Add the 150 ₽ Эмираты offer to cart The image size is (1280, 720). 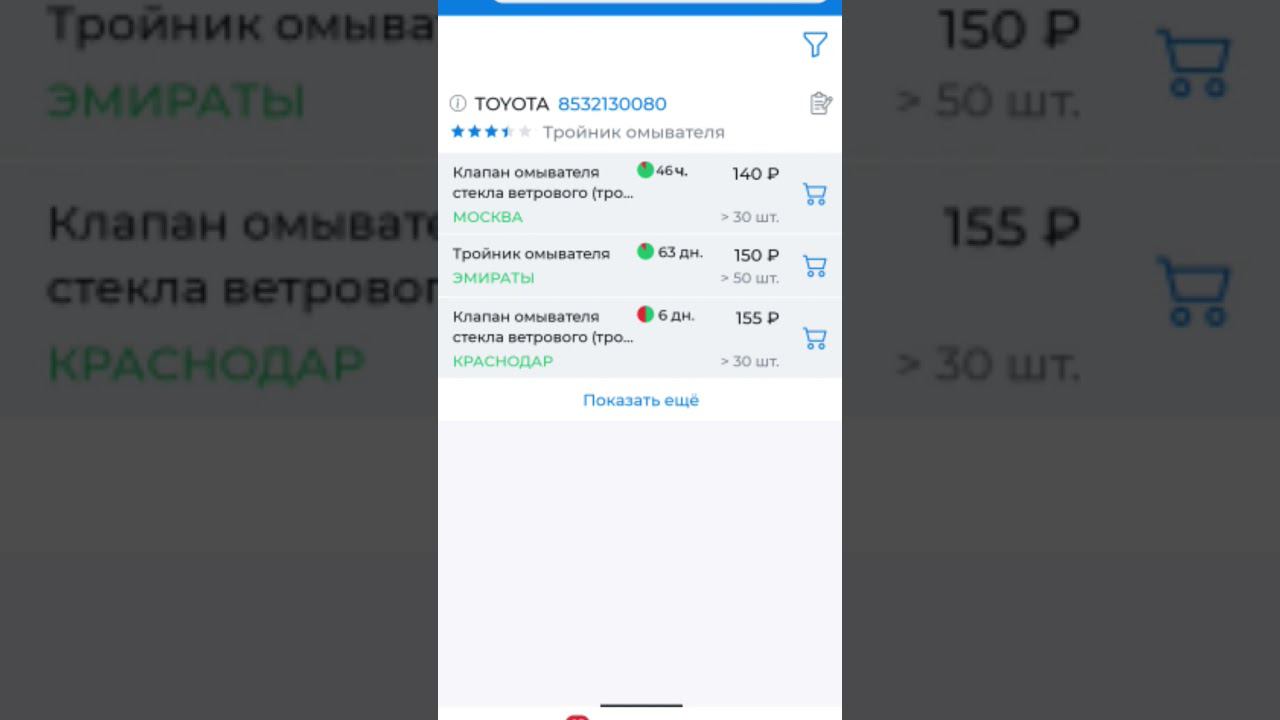click(815, 266)
